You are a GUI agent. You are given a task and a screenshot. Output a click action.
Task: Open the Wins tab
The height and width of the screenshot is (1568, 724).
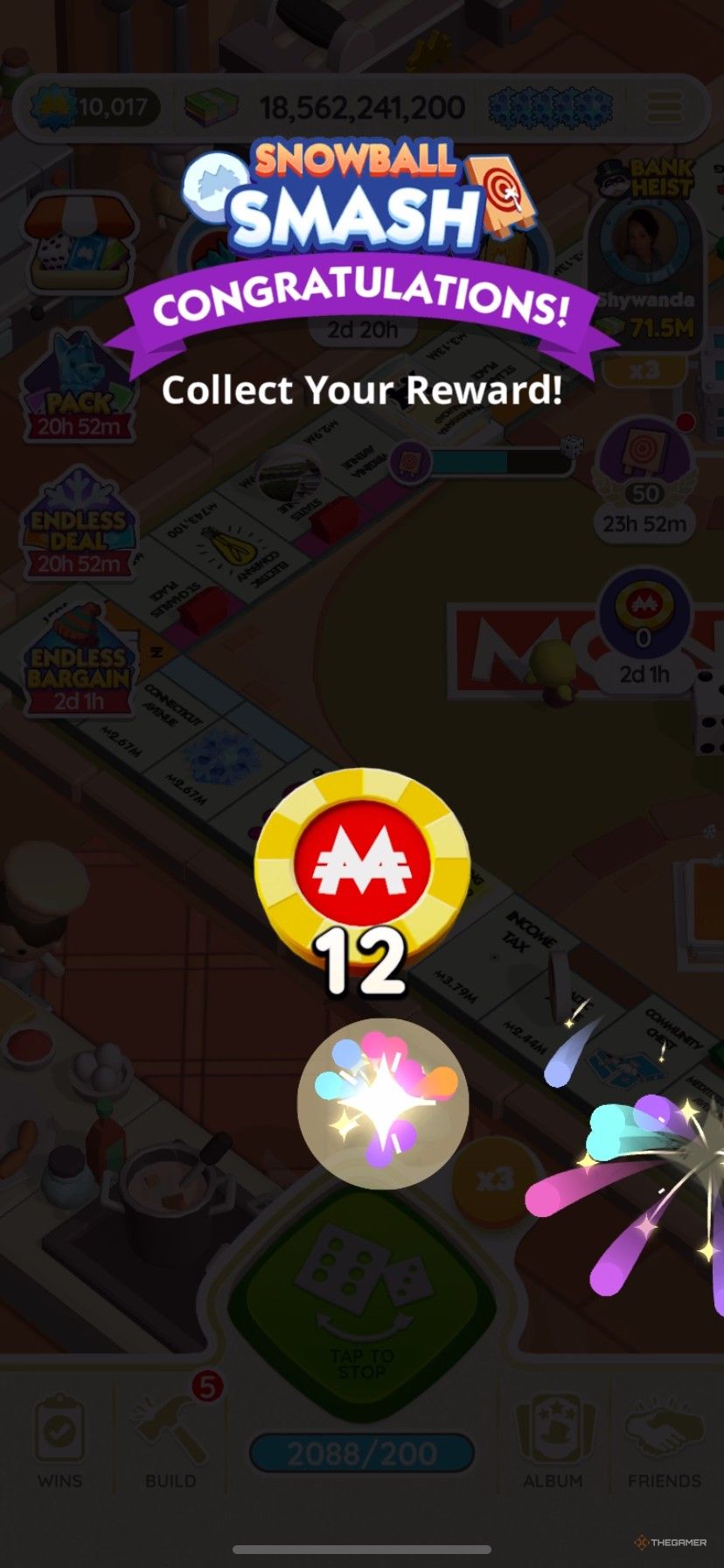(x=59, y=1444)
